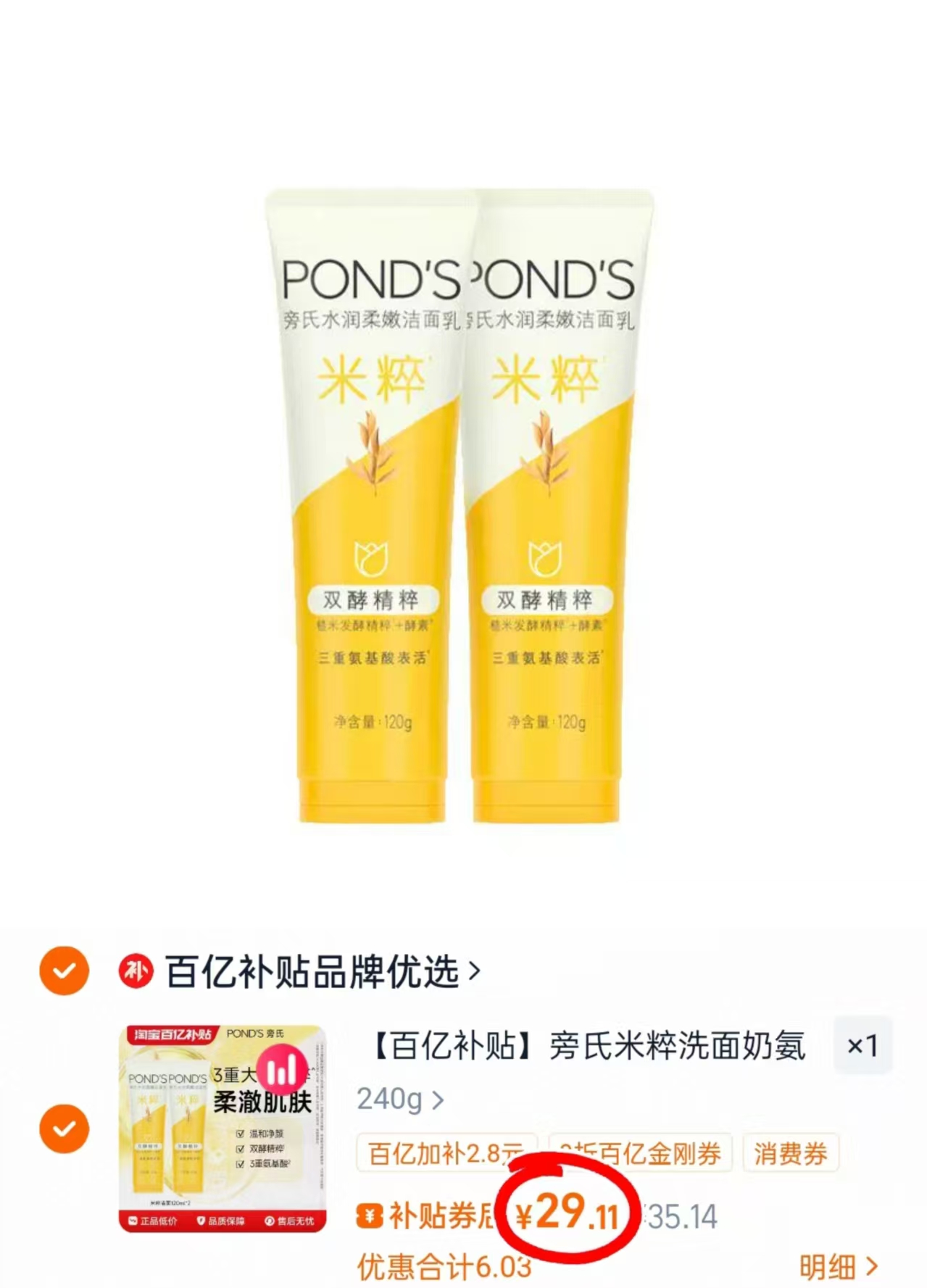Click the 售后无忧 badge icon on the thumbnail

tap(269, 1221)
